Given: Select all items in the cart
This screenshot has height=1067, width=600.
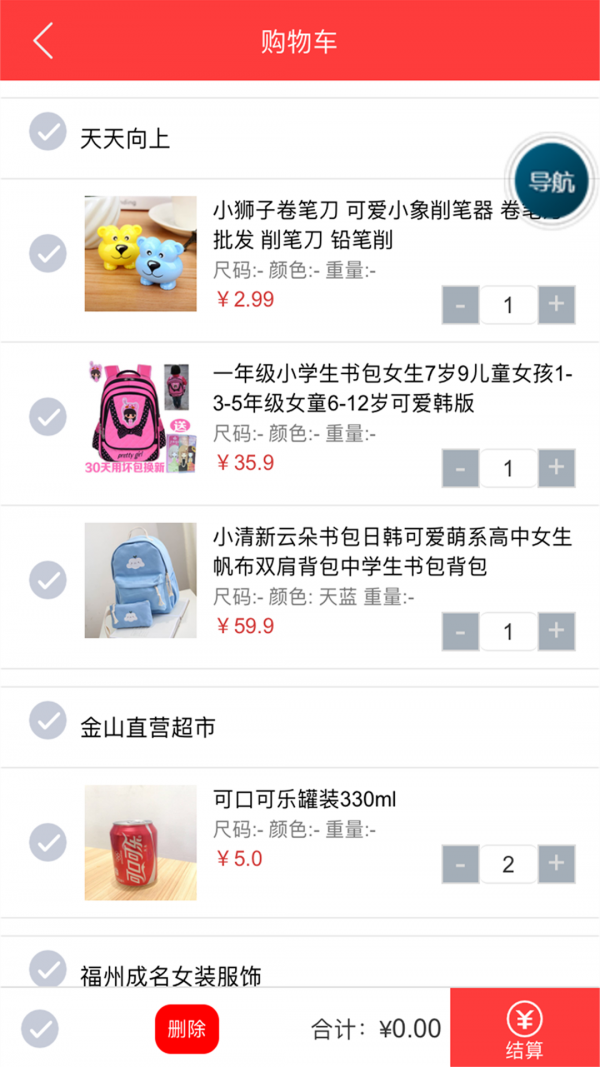Looking at the screenshot, I should pyautogui.click(x=40, y=1028).
